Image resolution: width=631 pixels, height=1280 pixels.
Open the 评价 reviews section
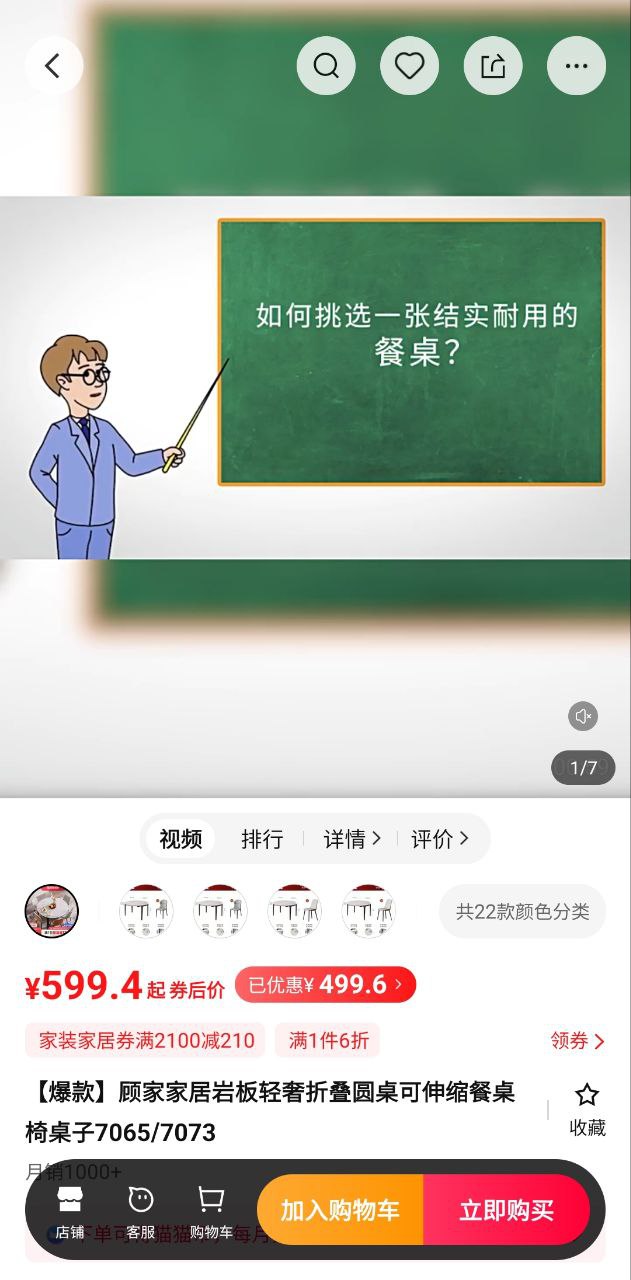tap(439, 839)
